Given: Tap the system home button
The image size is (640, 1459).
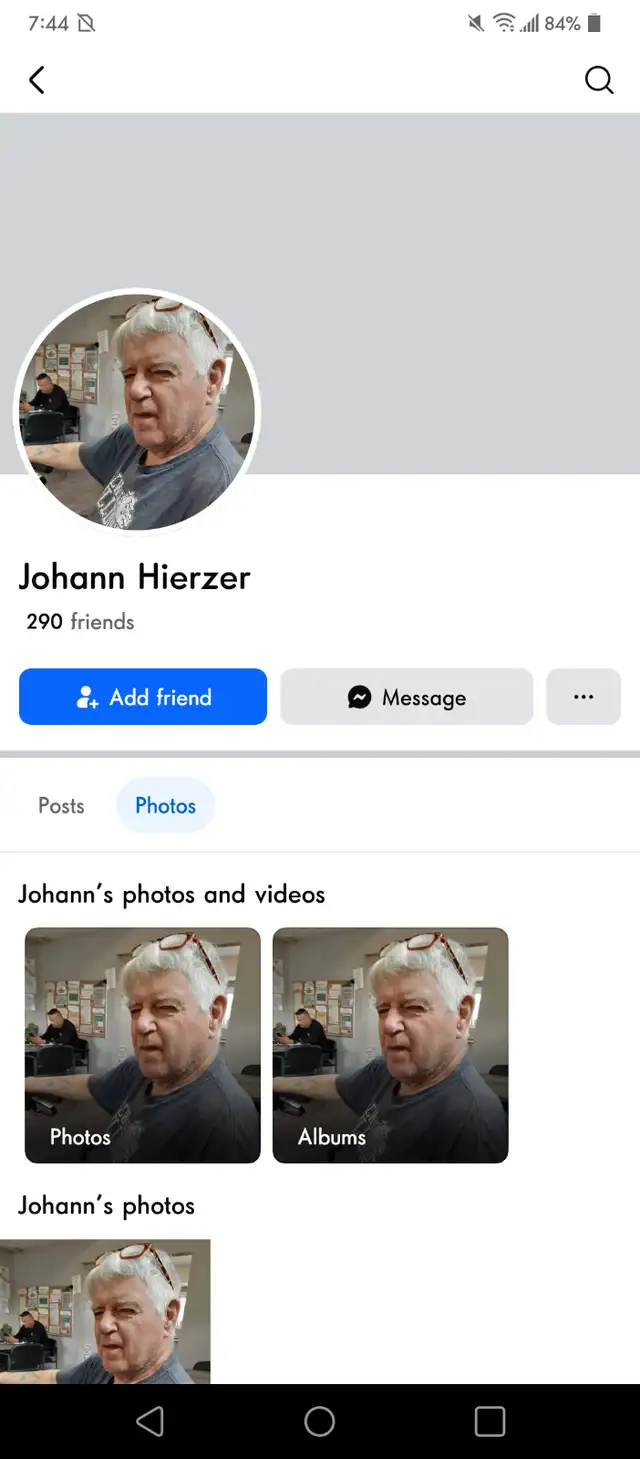Looking at the screenshot, I should tap(320, 1421).
